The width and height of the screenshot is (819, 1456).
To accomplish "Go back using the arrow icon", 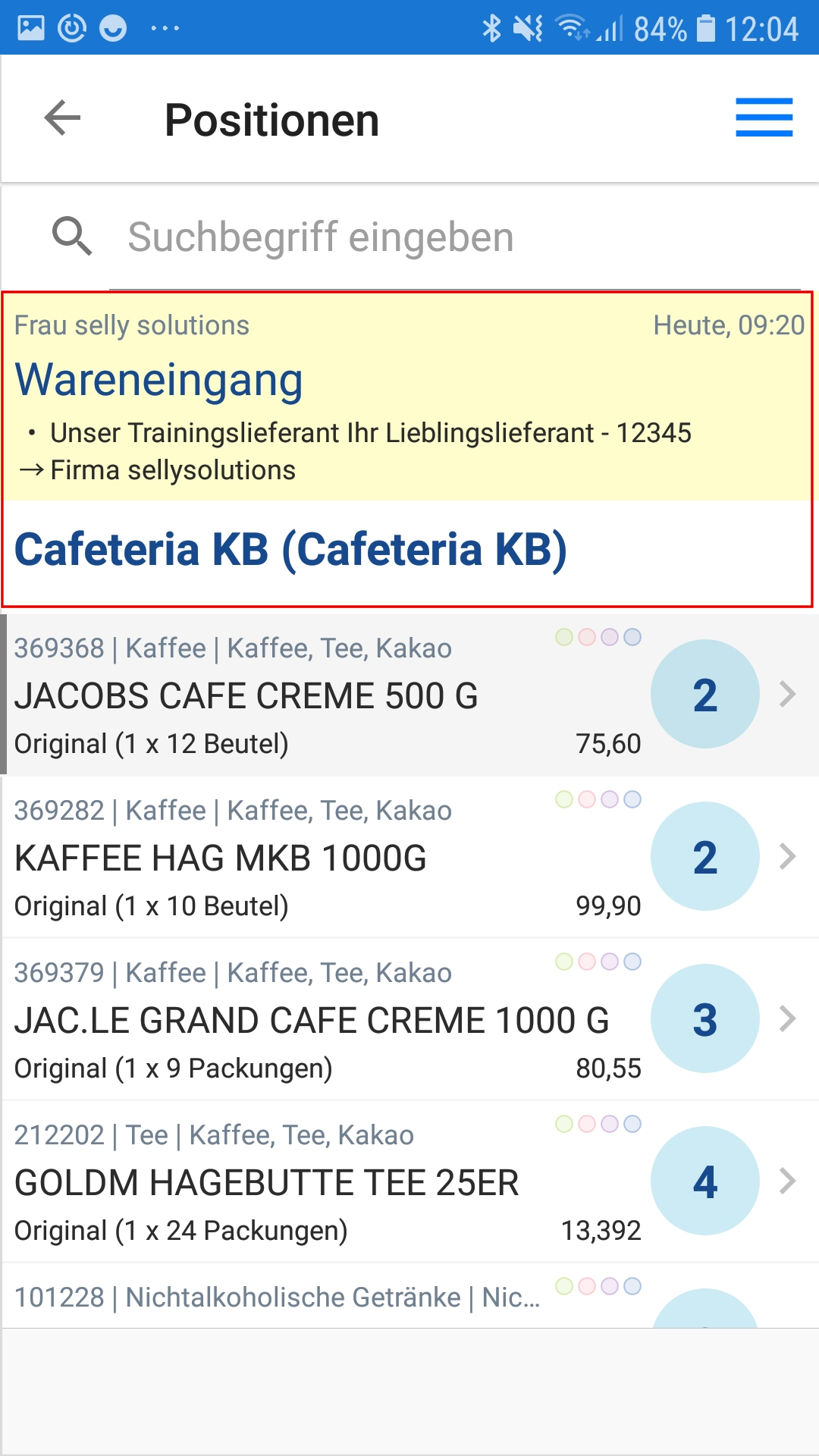I will (x=62, y=118).
